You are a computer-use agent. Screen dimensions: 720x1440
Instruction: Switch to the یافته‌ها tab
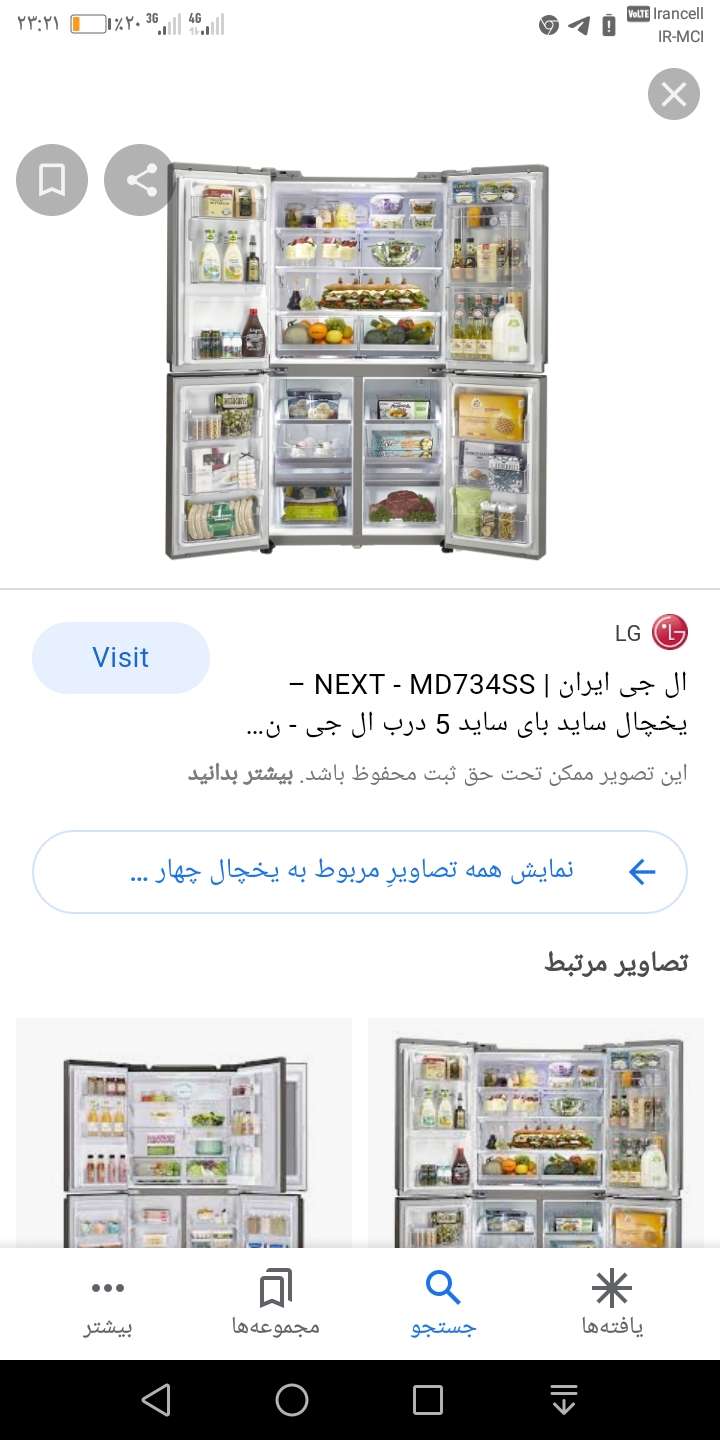tap(612, 1303)
